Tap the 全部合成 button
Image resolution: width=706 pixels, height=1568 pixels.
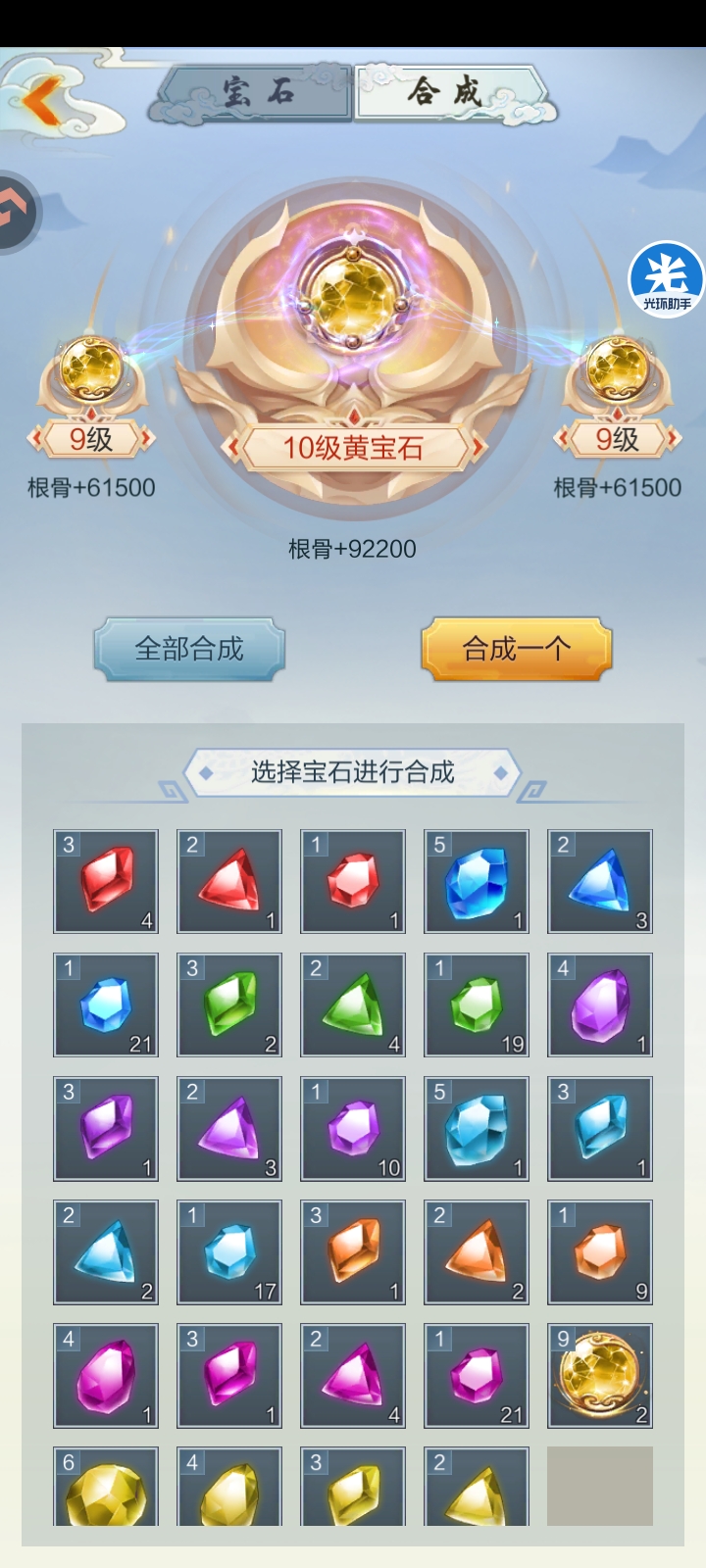click(x=189, y=649)
